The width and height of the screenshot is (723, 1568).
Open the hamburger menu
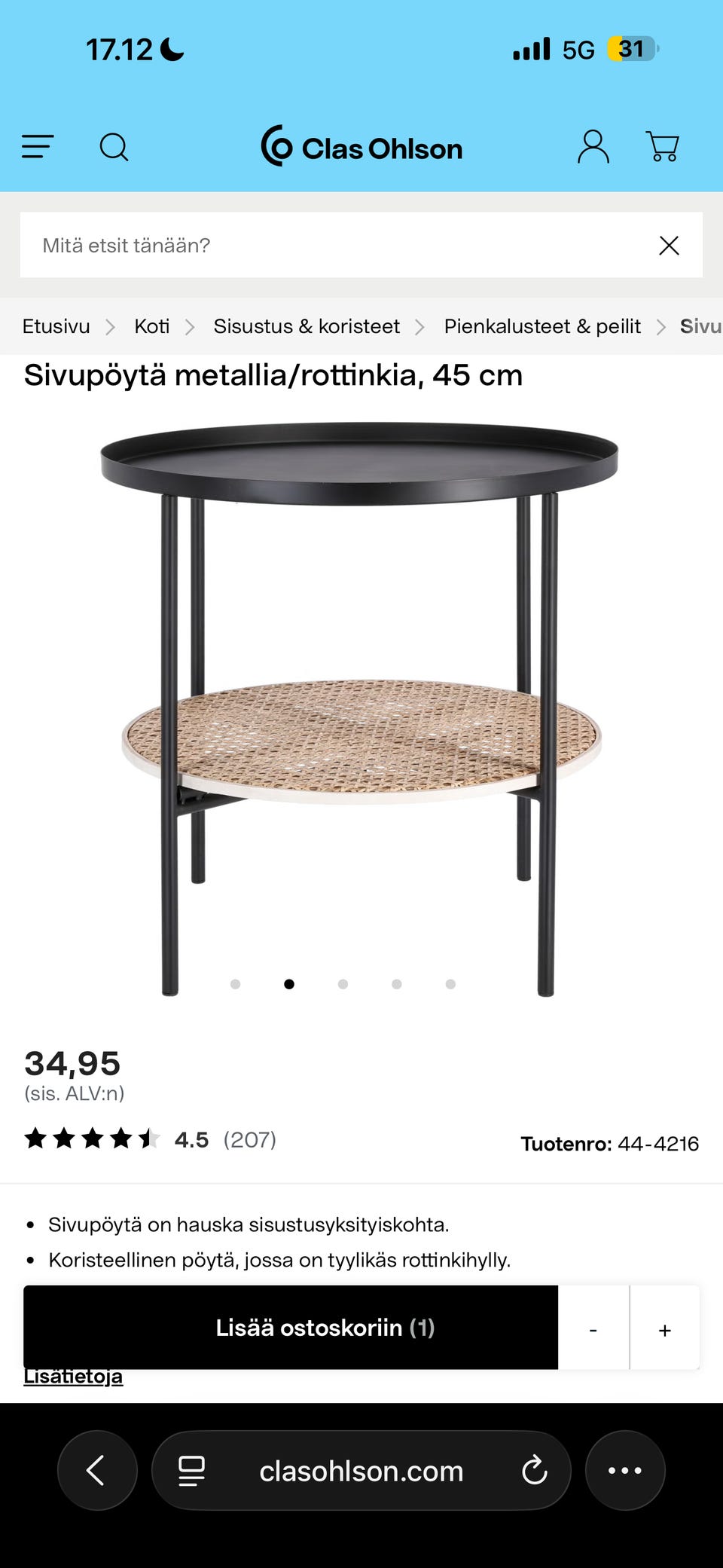tap(38, 146)
